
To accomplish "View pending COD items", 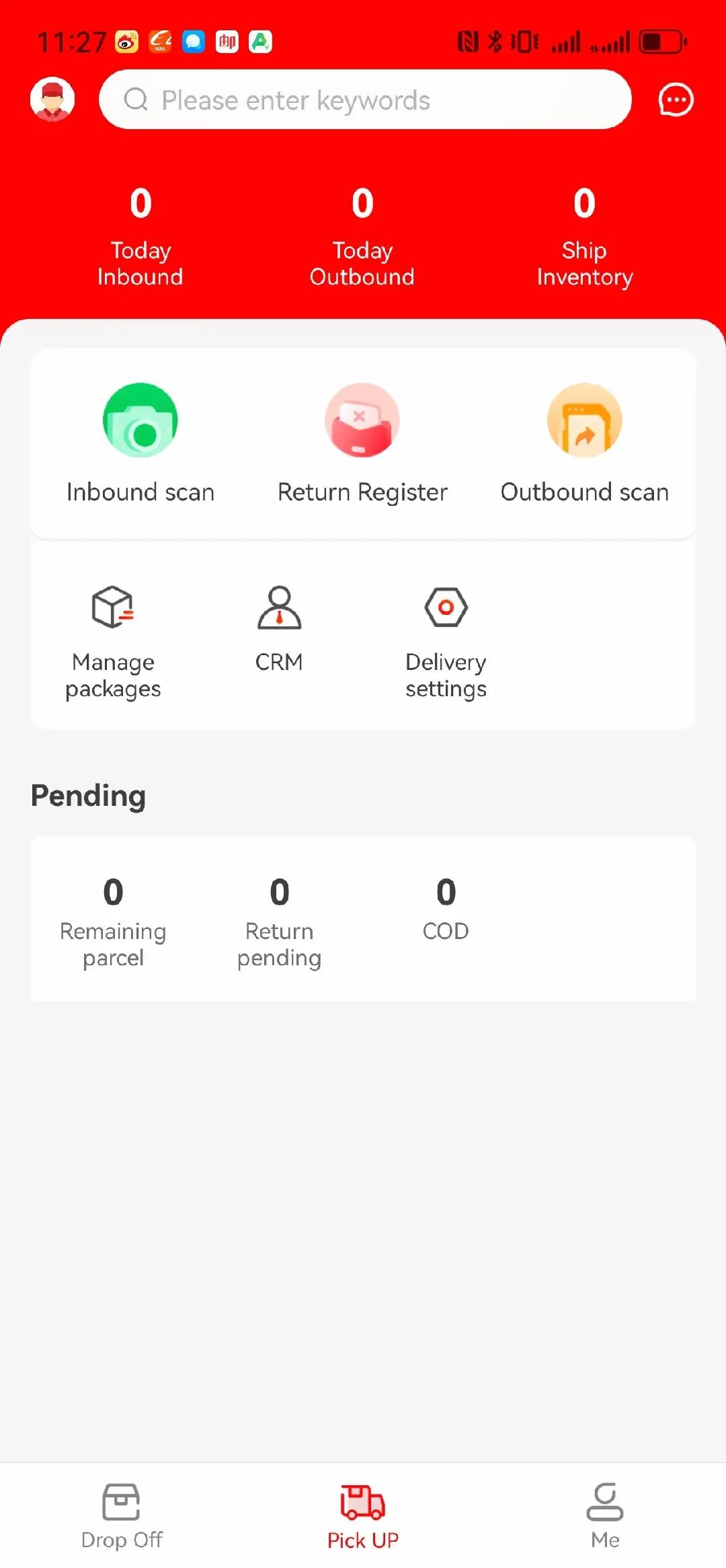I will pos(446,908).
